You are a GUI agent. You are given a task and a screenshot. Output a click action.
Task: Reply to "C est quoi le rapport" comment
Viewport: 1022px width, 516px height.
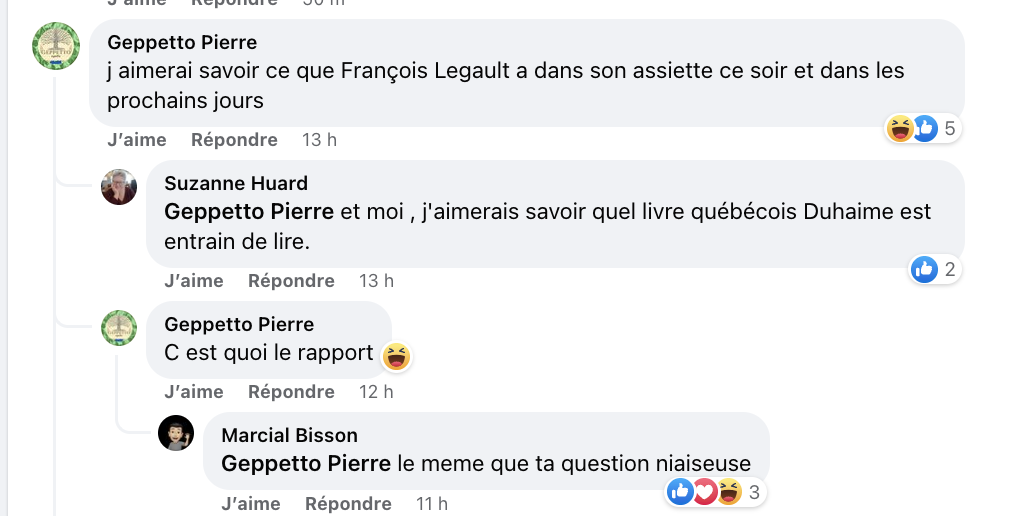click(x=291, y=392)
